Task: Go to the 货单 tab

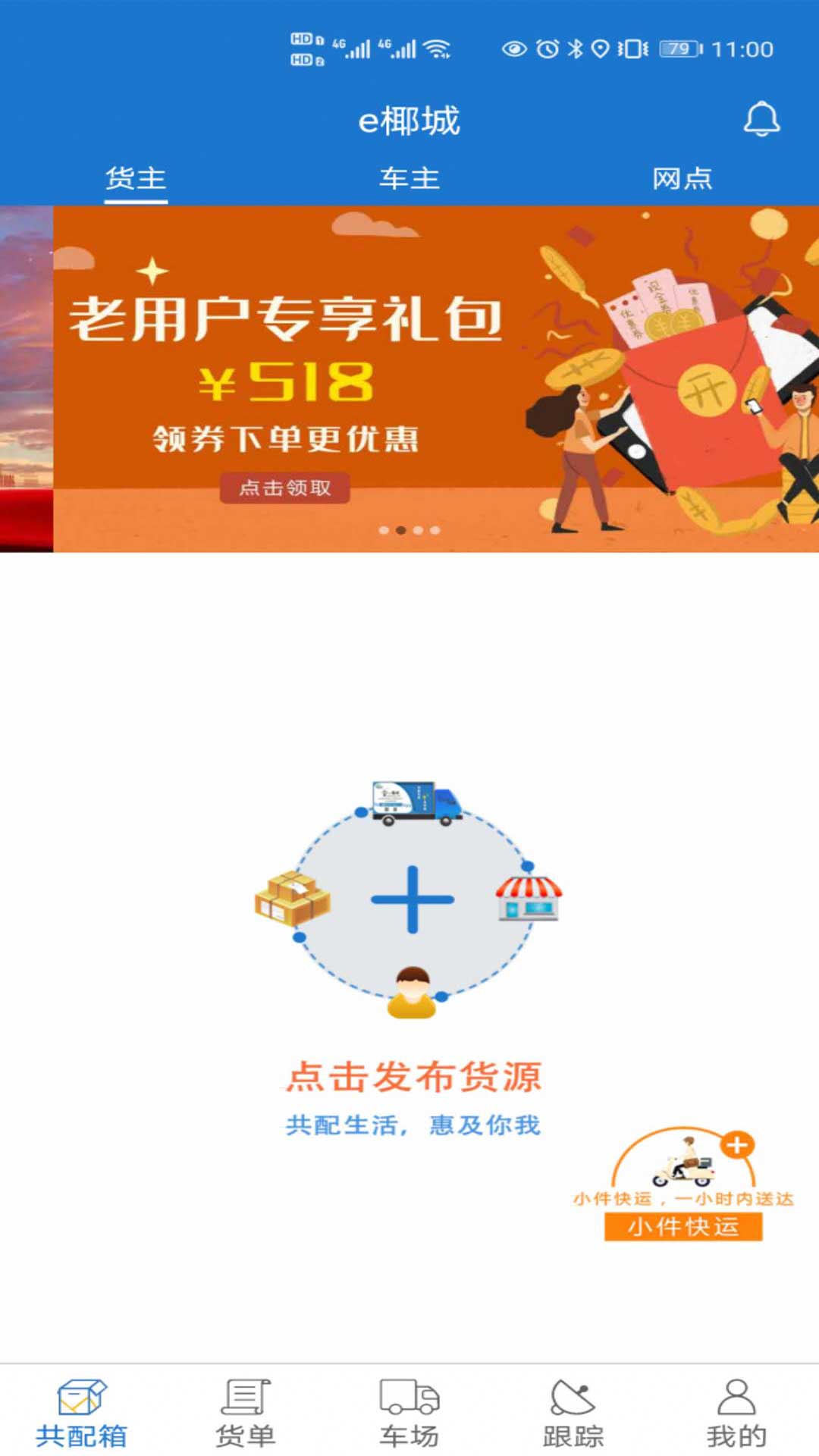Action: pyautogui.click(x=246, y=1414)
